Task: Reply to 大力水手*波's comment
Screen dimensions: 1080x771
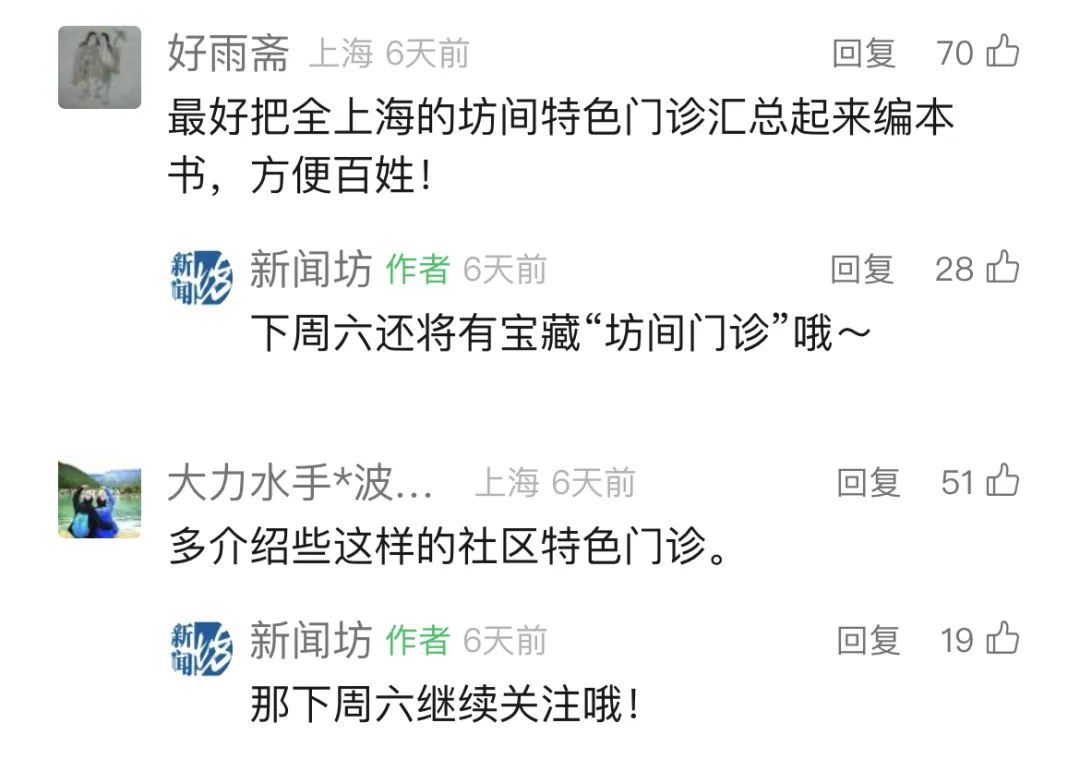Action: pos(868,483)
